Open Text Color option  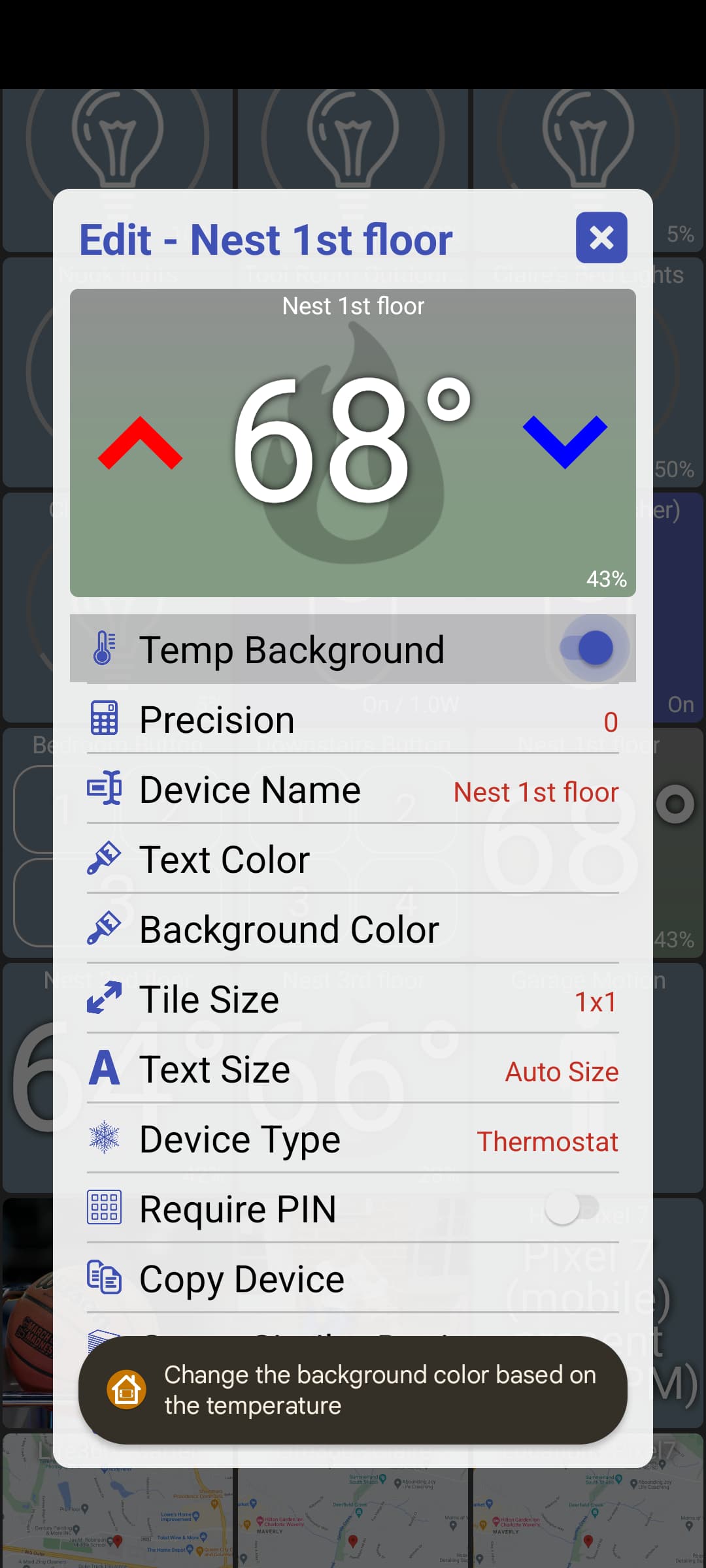pyautogui.click(x=353, y=859)
